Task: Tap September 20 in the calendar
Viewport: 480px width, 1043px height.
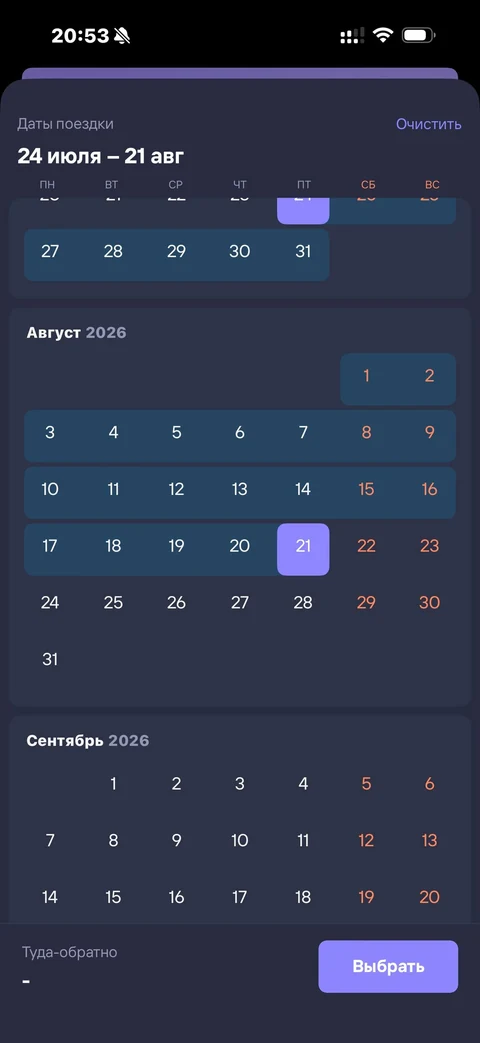Action: 429,897
